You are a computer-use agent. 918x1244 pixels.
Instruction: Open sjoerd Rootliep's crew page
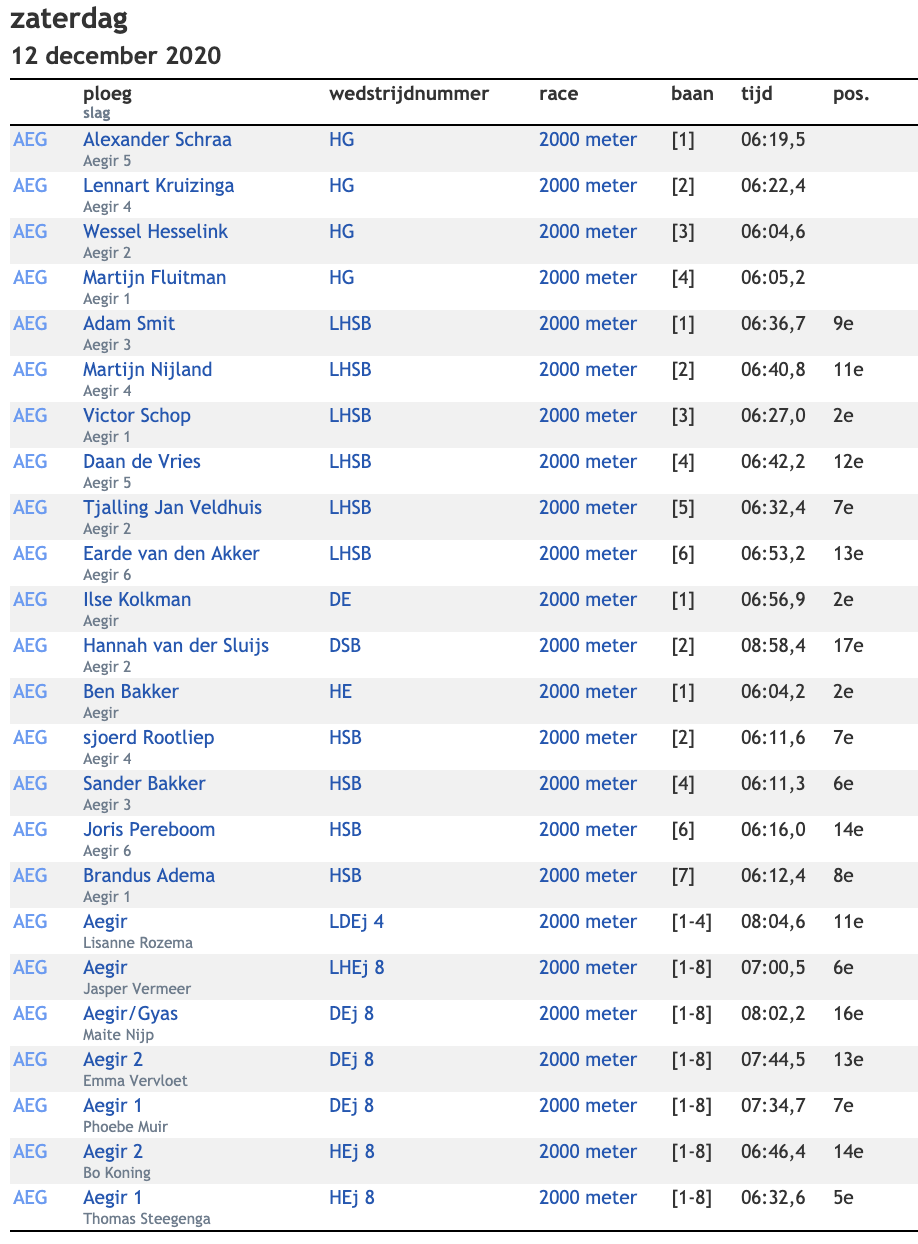pyautogui.click(x=148, y=738)
